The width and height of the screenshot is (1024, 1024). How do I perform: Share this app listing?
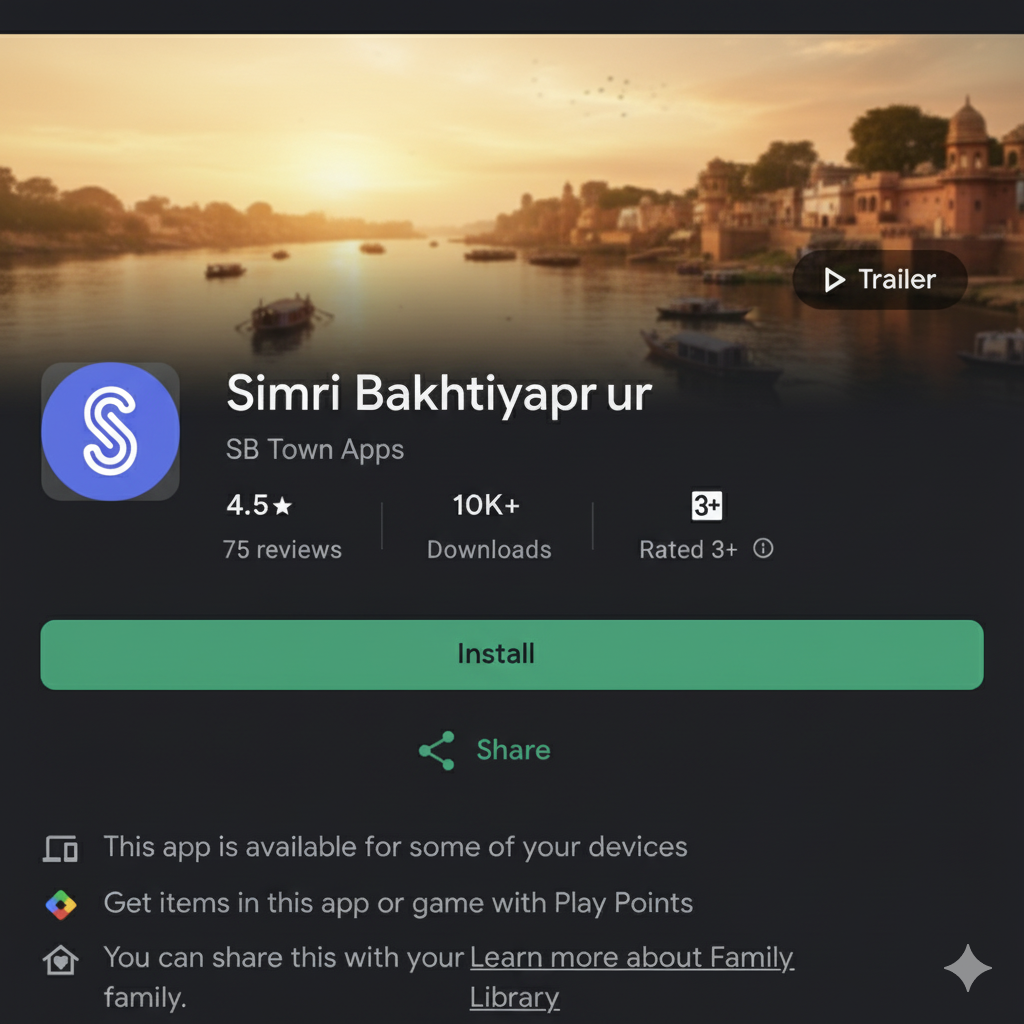[485, 750]
